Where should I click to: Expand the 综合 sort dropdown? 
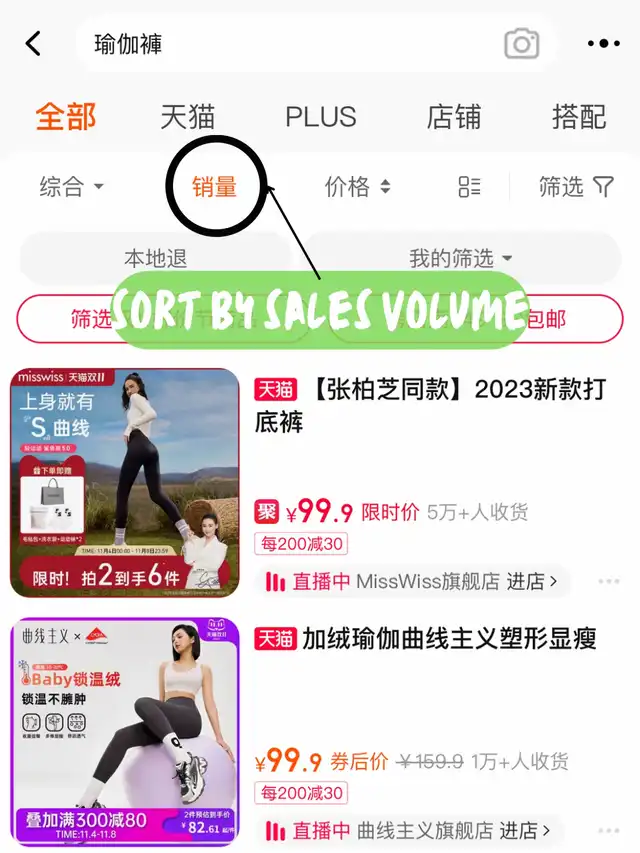pyautogui.click(x=71, y=186)
